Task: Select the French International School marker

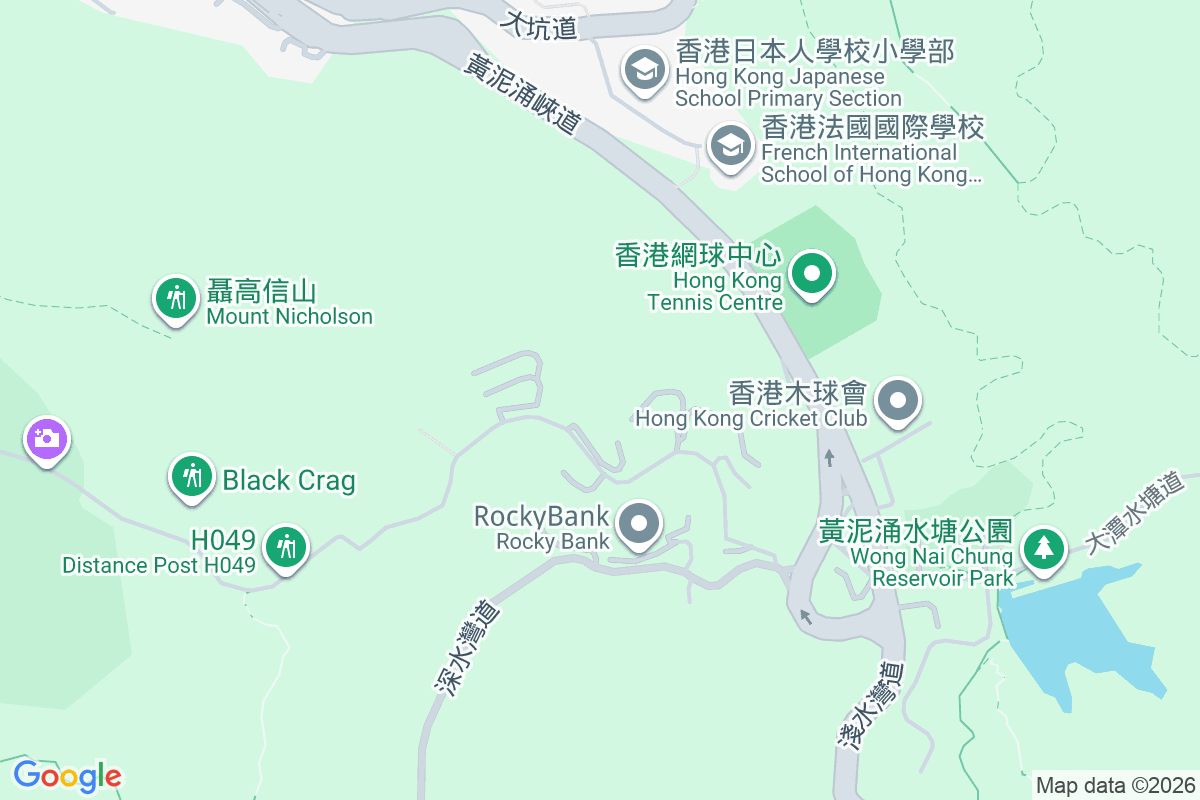Action: point(731,146)
